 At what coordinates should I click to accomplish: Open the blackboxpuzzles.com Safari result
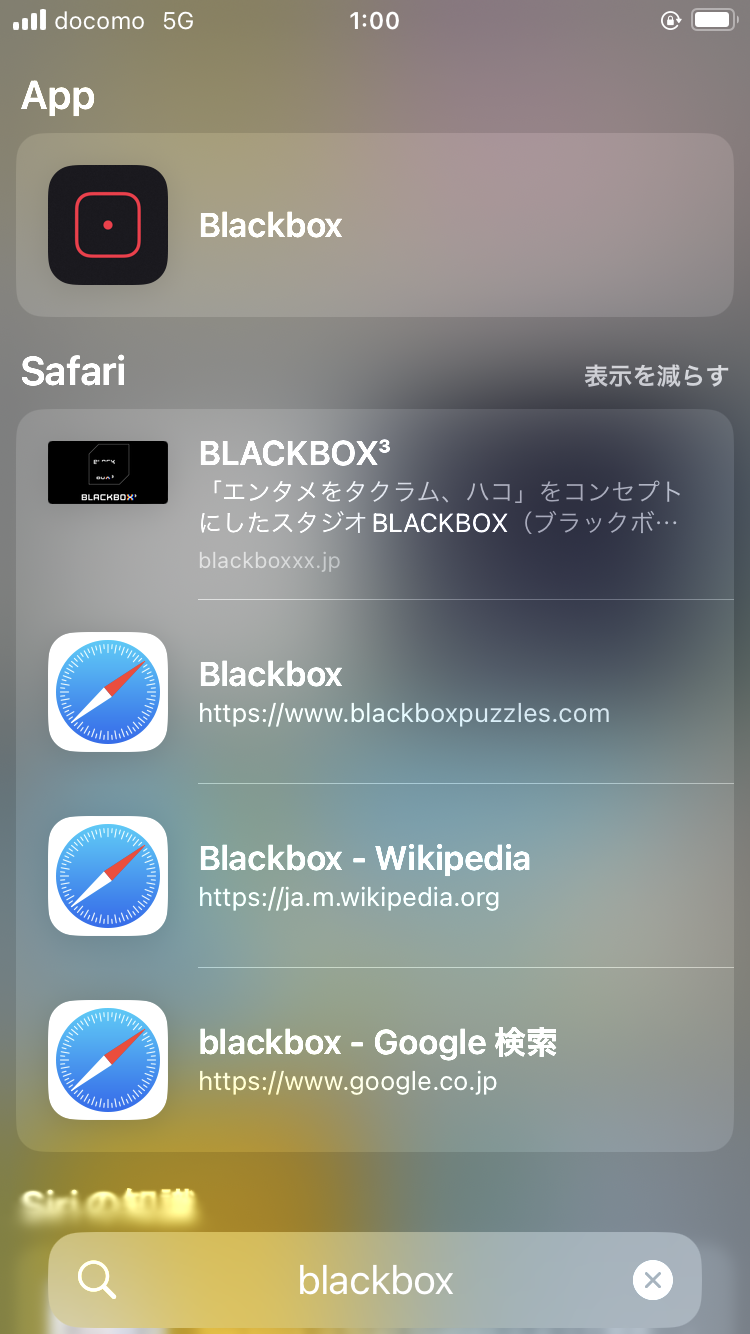coord(375,692)
